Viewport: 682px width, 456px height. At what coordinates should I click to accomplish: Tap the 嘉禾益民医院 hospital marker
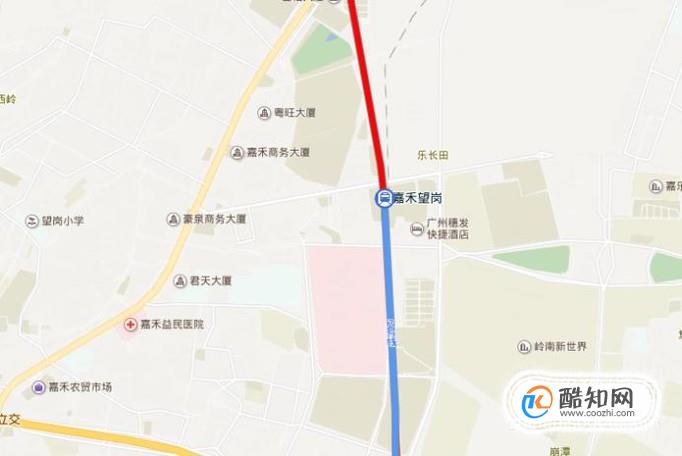(130, 324)
